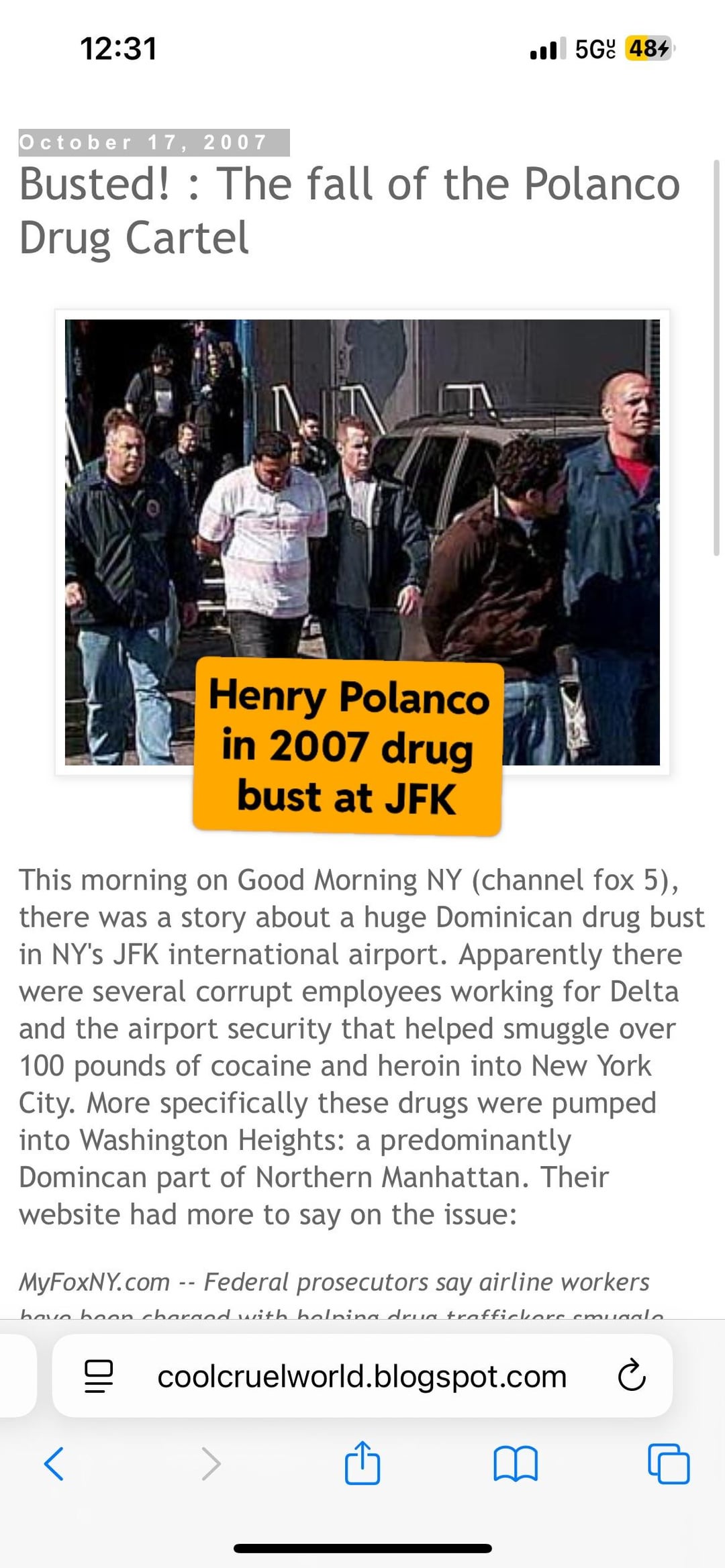Go back to the previous page
This screenshot has height=1568, width=725.
(x=54, y=1463)
